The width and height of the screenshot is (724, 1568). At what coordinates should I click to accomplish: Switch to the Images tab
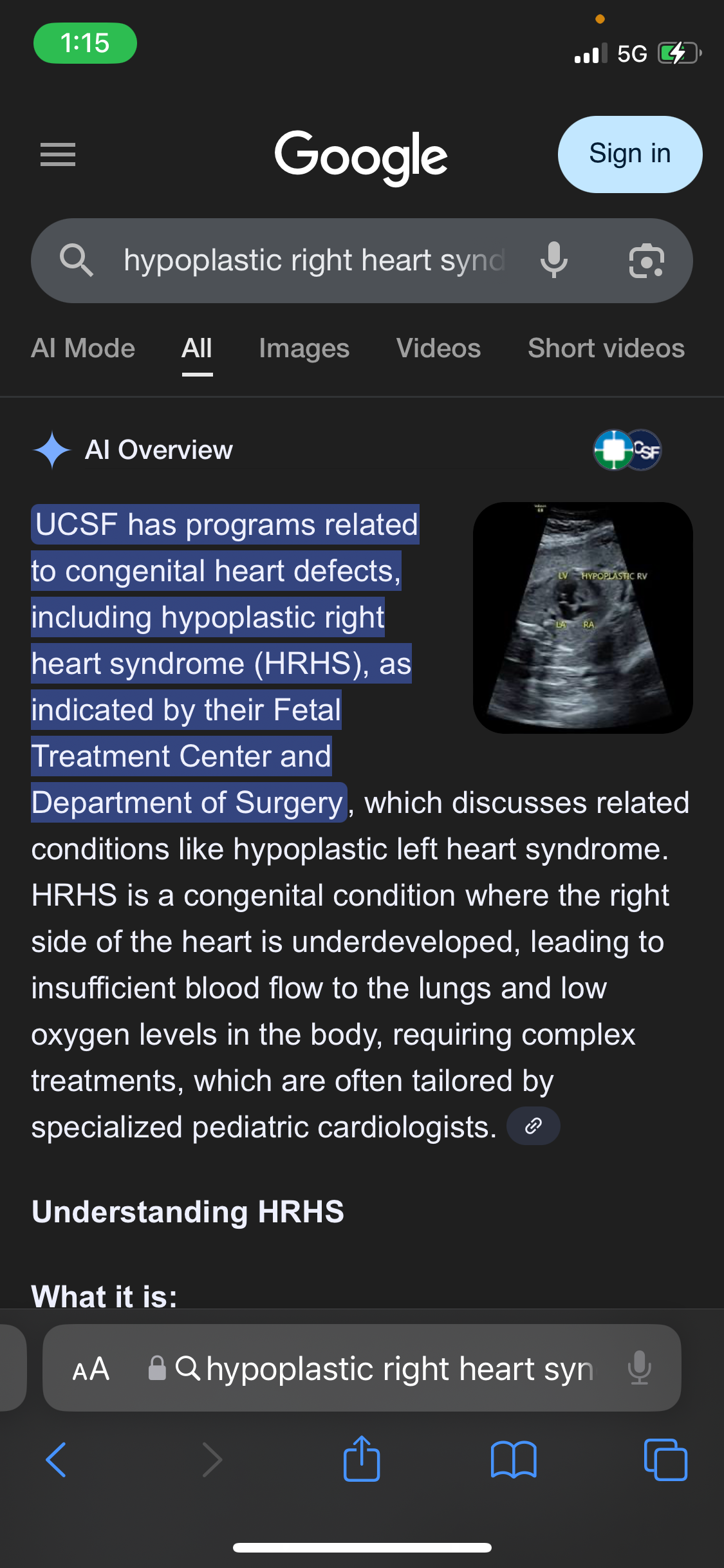click(x=304, y=348)
